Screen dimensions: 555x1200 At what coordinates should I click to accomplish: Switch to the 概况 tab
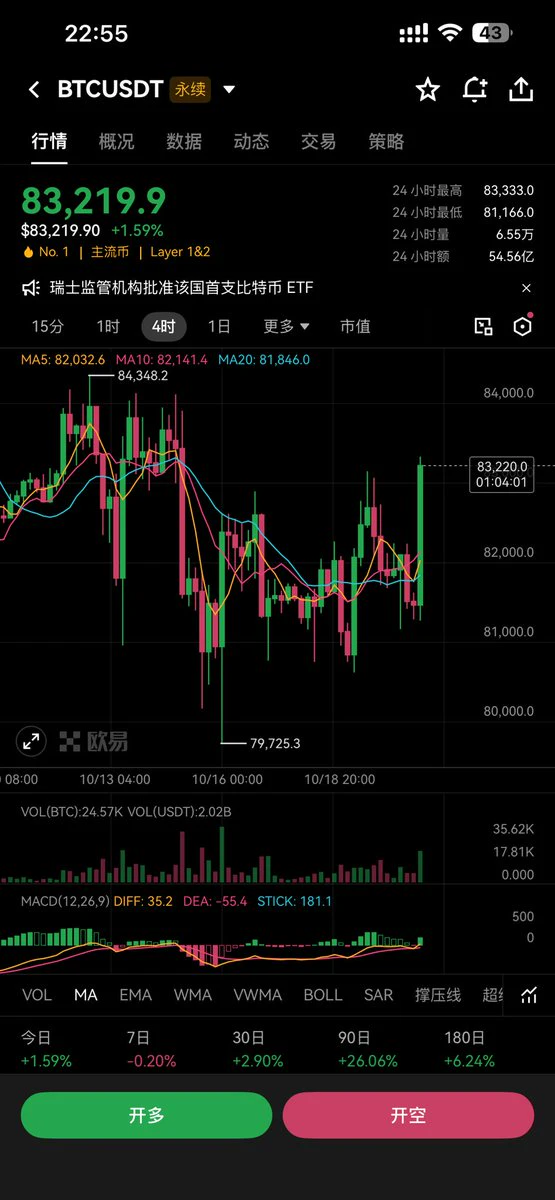click(x=116, y=141)
